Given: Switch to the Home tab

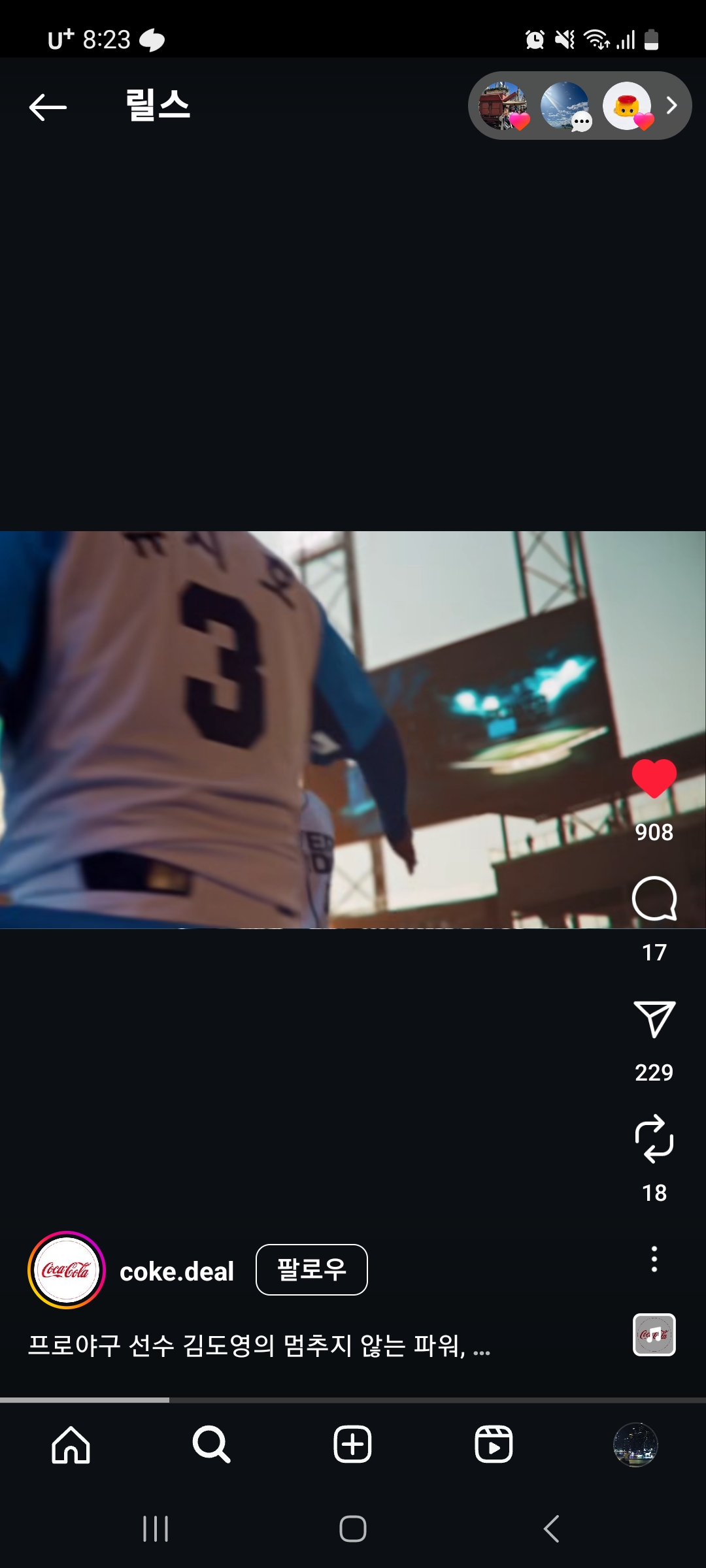Looking at the screenshot, I should [71, 1445].
